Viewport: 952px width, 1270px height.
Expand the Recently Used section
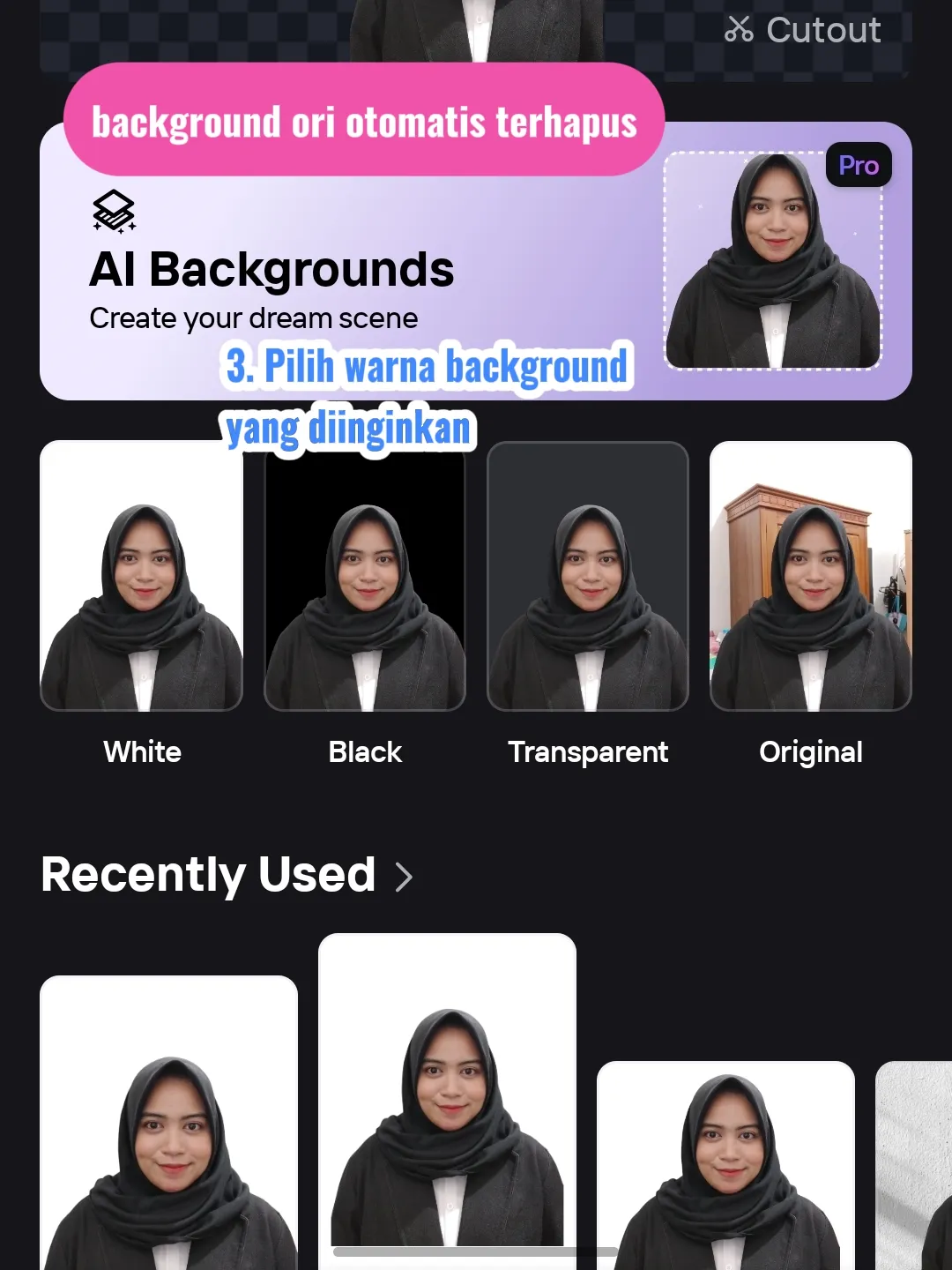404,876
